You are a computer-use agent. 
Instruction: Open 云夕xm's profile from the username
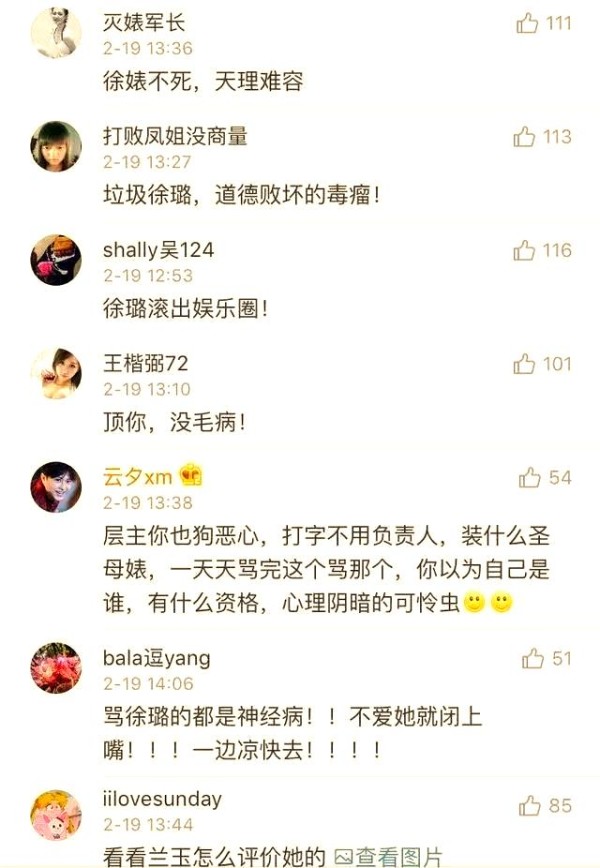(x=138, y=477)
